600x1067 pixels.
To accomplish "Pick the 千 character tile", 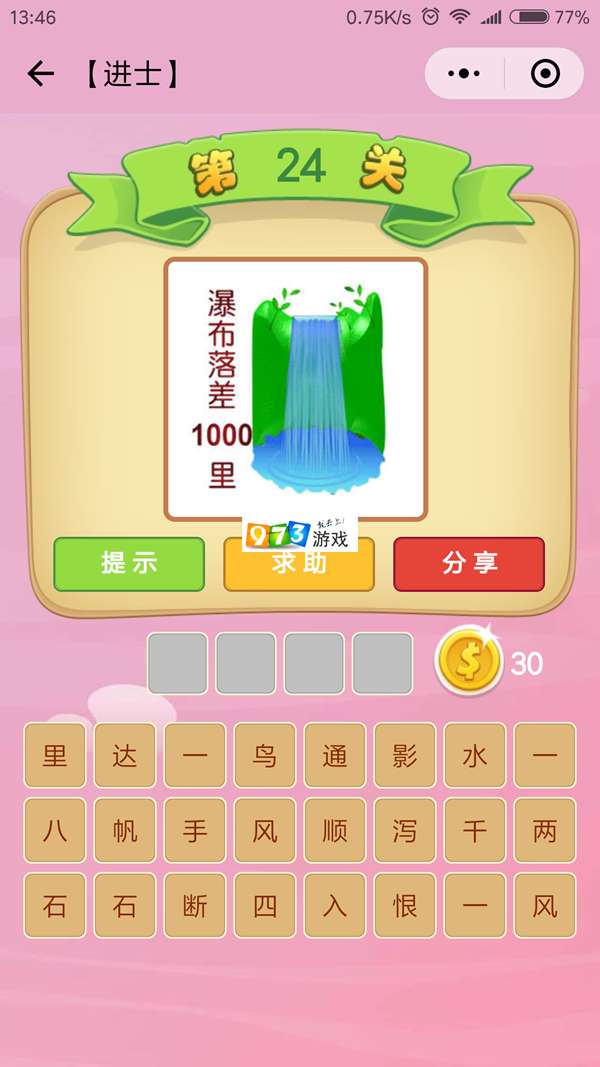I will (x=475, y=830).
